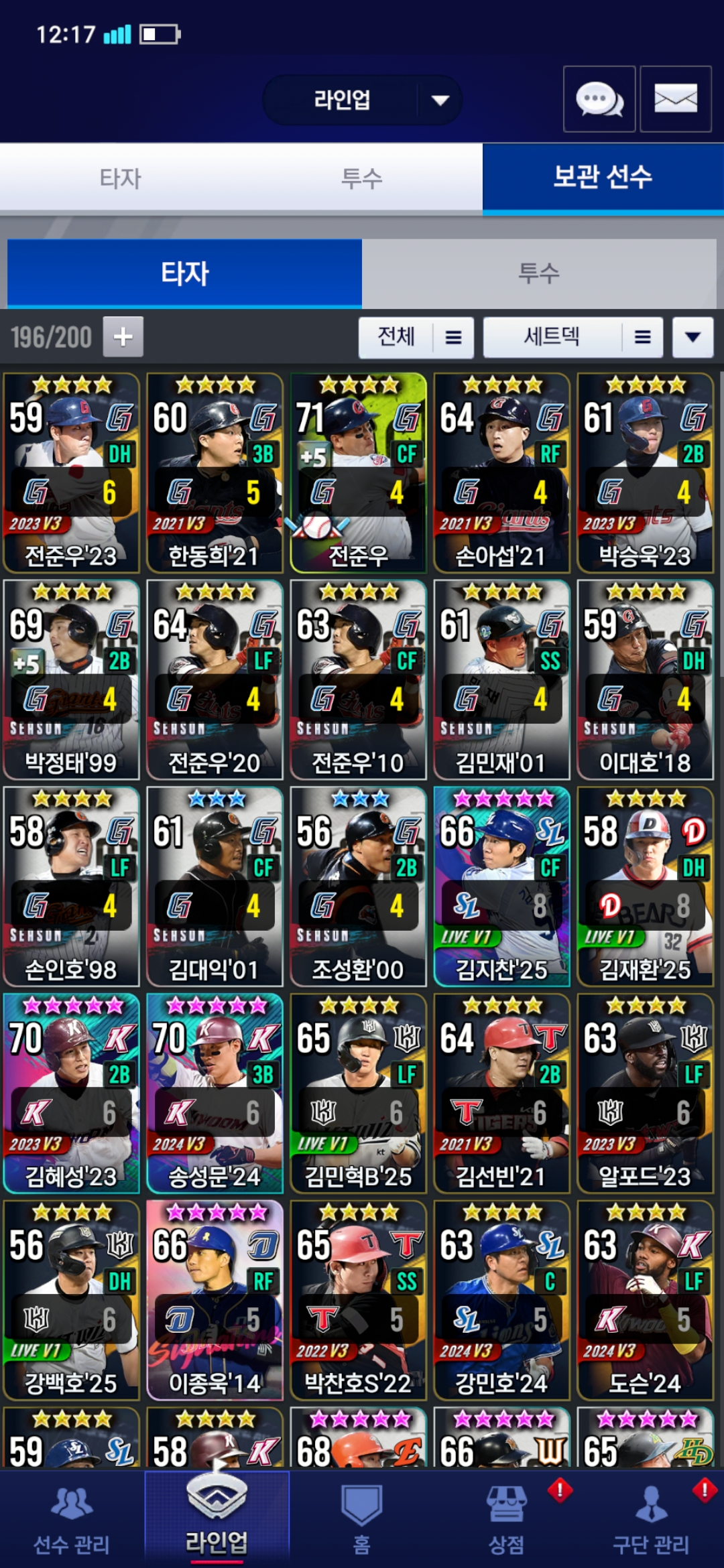The width and height of the screenshot is (724, 1568).
Task: Open the mailbox envelope icon
Action: tap(676, 99)
